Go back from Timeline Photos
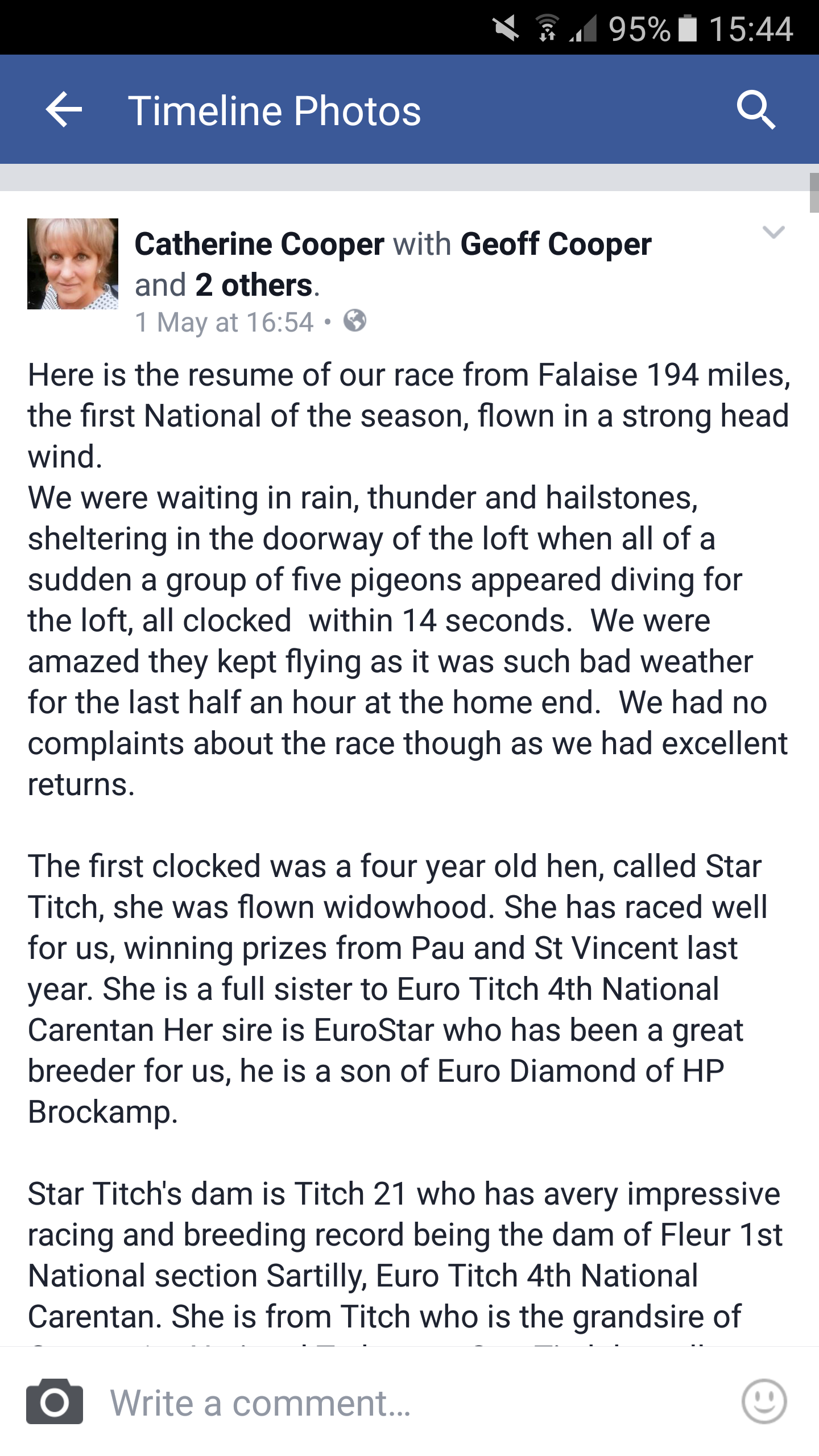Screen dimensions: 819x1456 click(64, 109)
